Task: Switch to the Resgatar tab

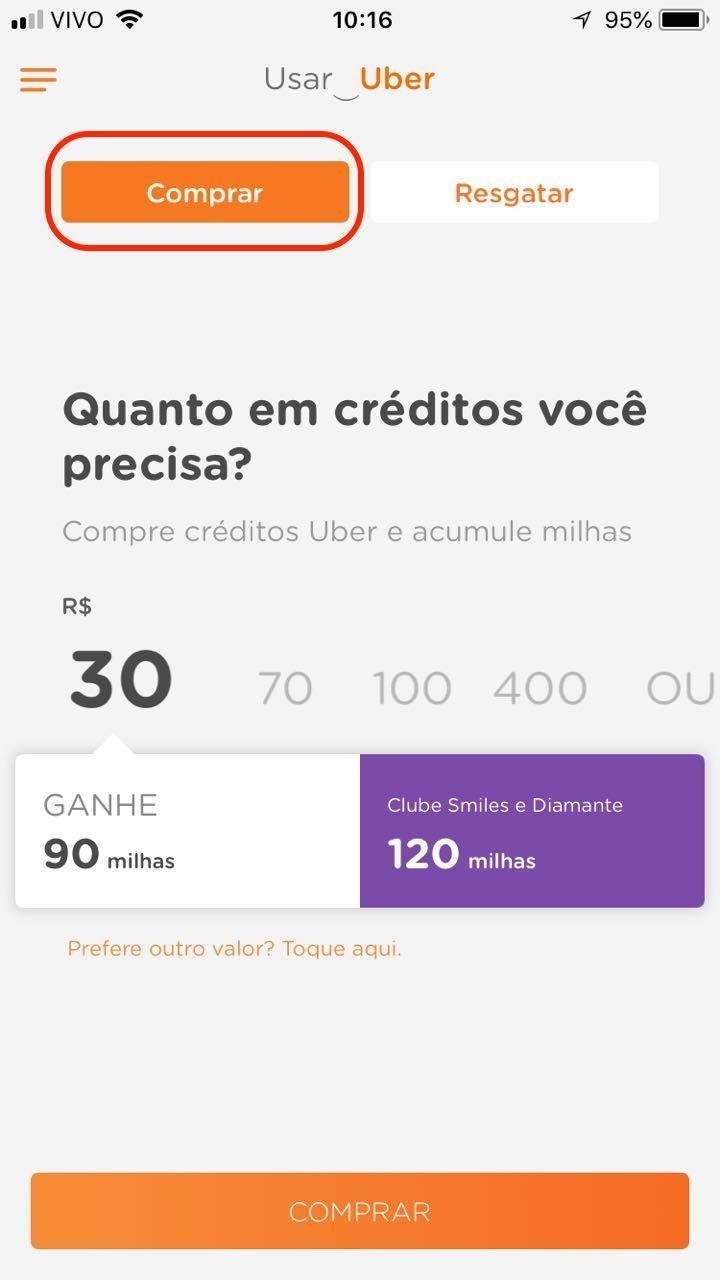Action: coord(514,192)
